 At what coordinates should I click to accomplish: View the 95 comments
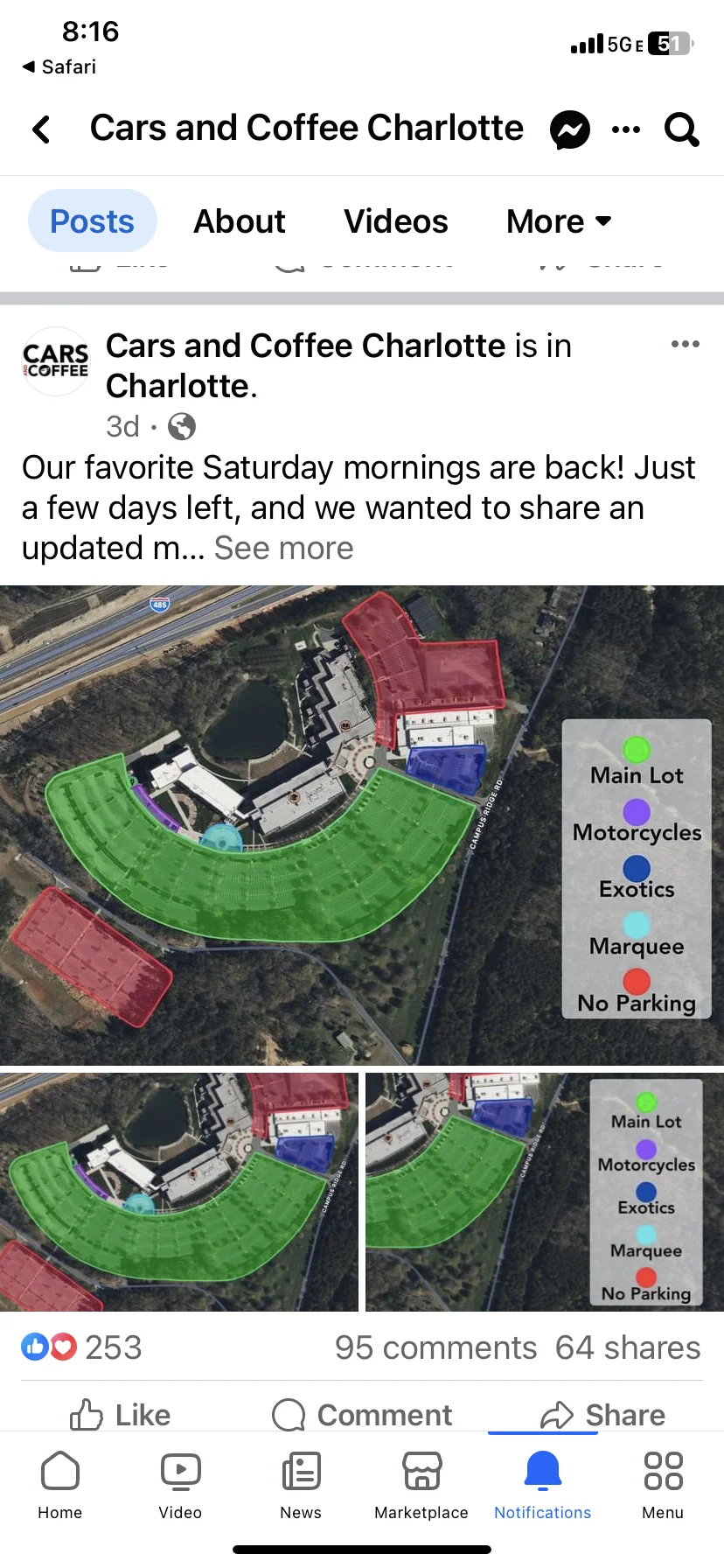pos(435,1348)
